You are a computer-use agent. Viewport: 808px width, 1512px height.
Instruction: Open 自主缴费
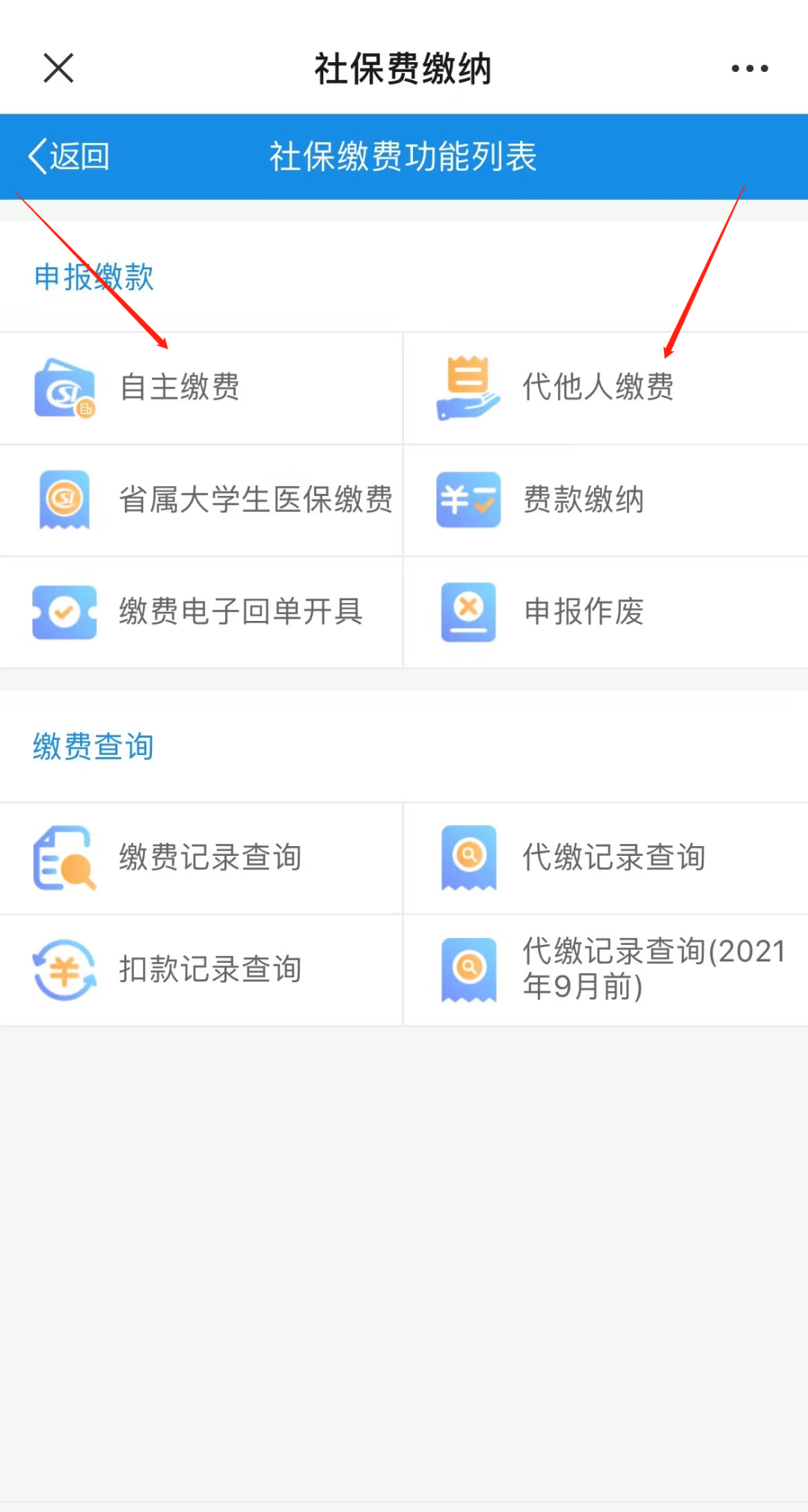tap(201, 388)
